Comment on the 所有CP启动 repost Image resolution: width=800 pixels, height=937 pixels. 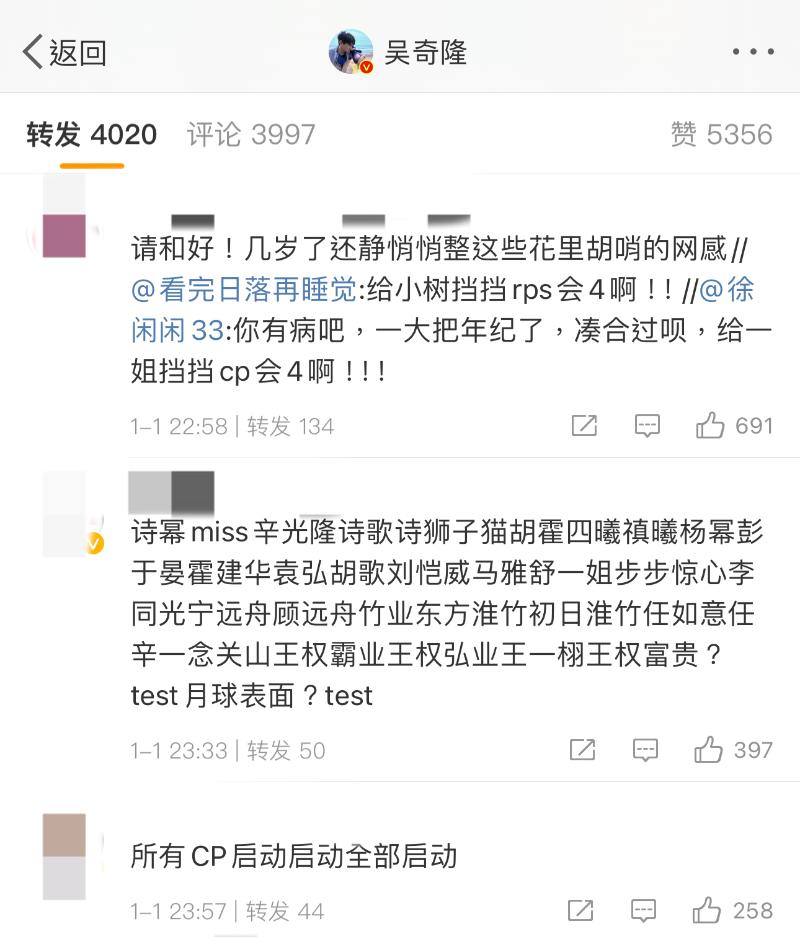pos(647,911)
